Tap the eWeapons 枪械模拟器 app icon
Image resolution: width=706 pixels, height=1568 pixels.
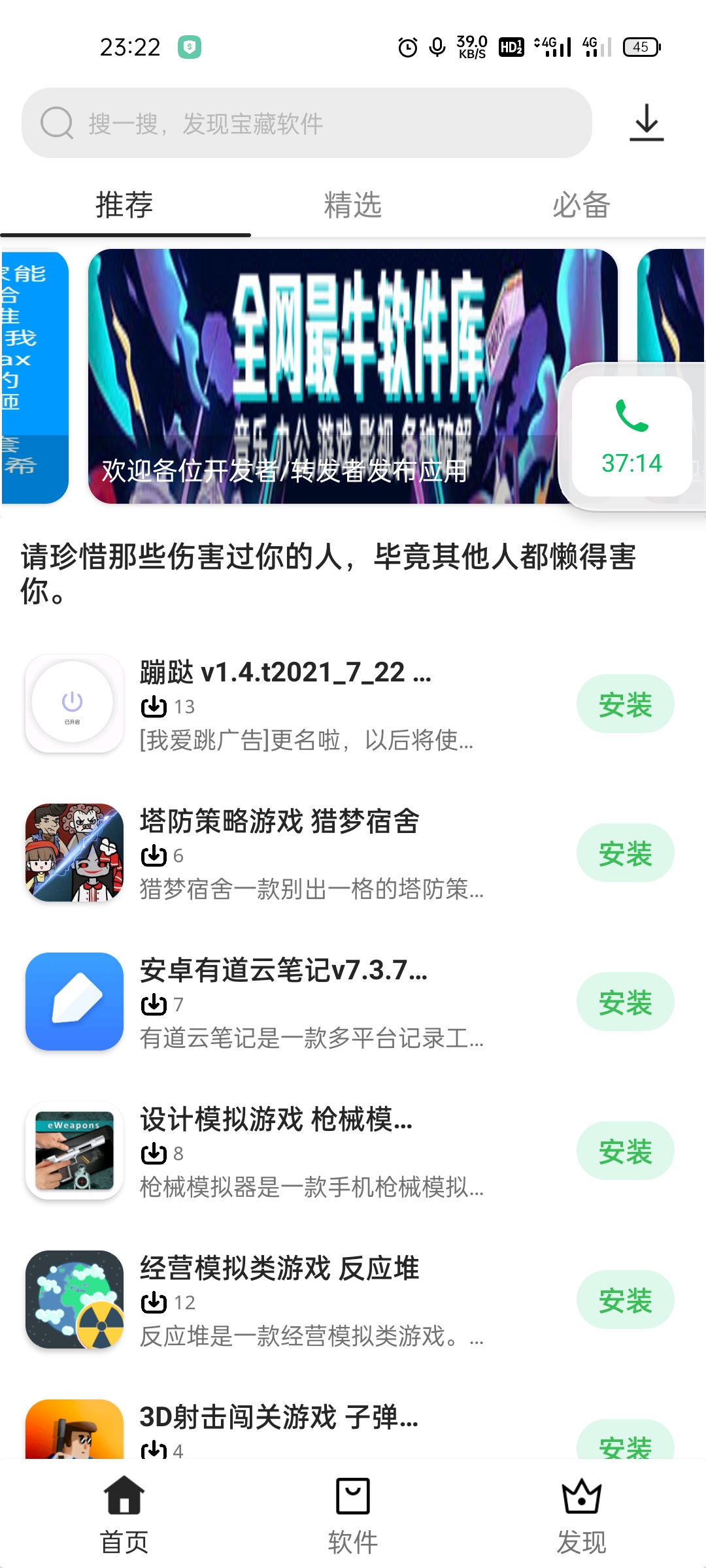[x=74, y=1151]
